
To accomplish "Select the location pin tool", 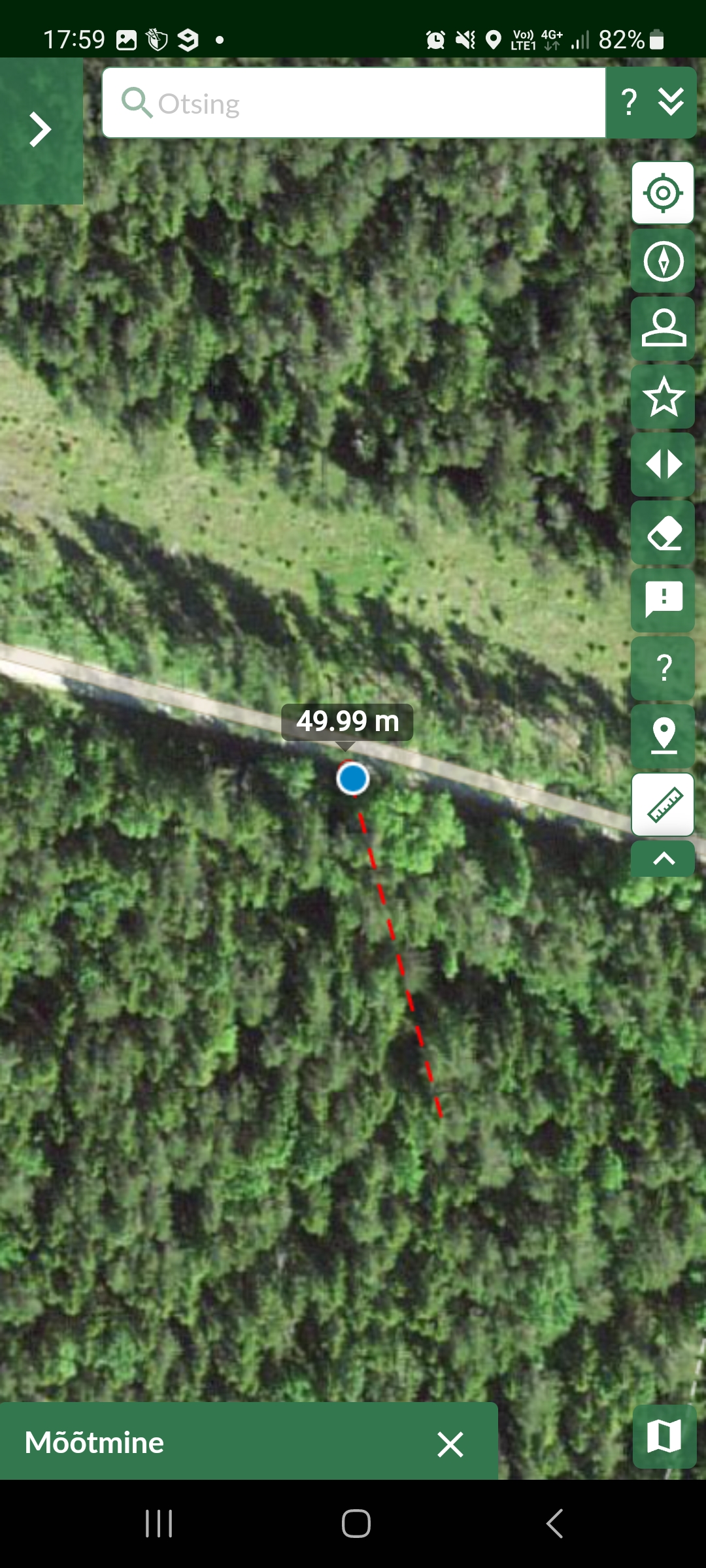I will pyautogui.click(x=663, y=737).
